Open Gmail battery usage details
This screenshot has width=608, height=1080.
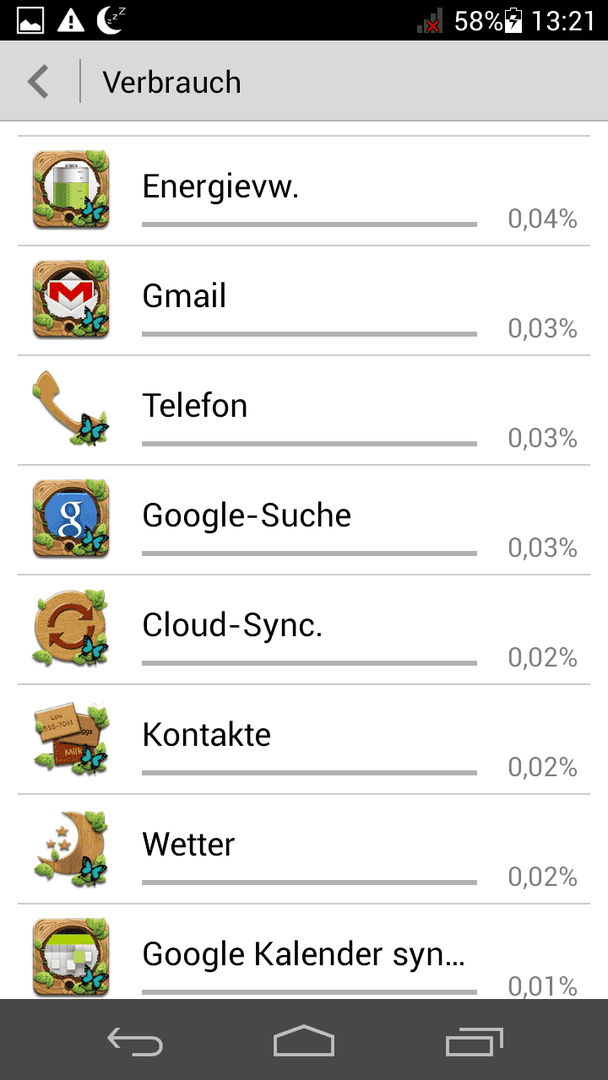[x=304, y=300]
